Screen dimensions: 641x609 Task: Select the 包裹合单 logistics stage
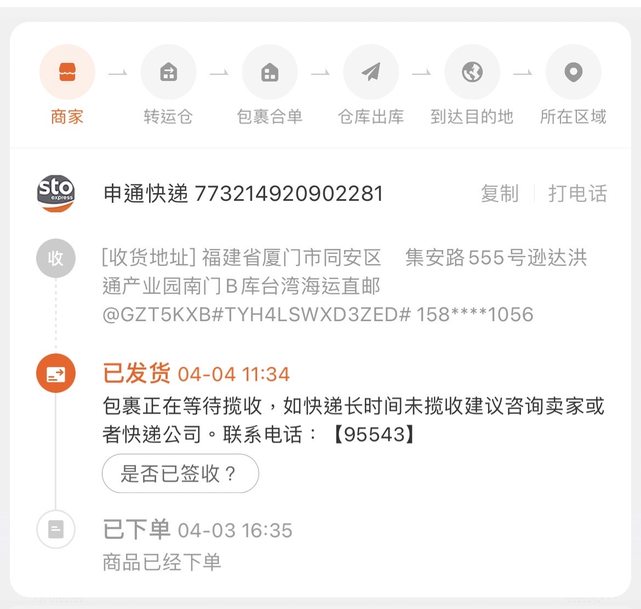(x=269, y=73)
